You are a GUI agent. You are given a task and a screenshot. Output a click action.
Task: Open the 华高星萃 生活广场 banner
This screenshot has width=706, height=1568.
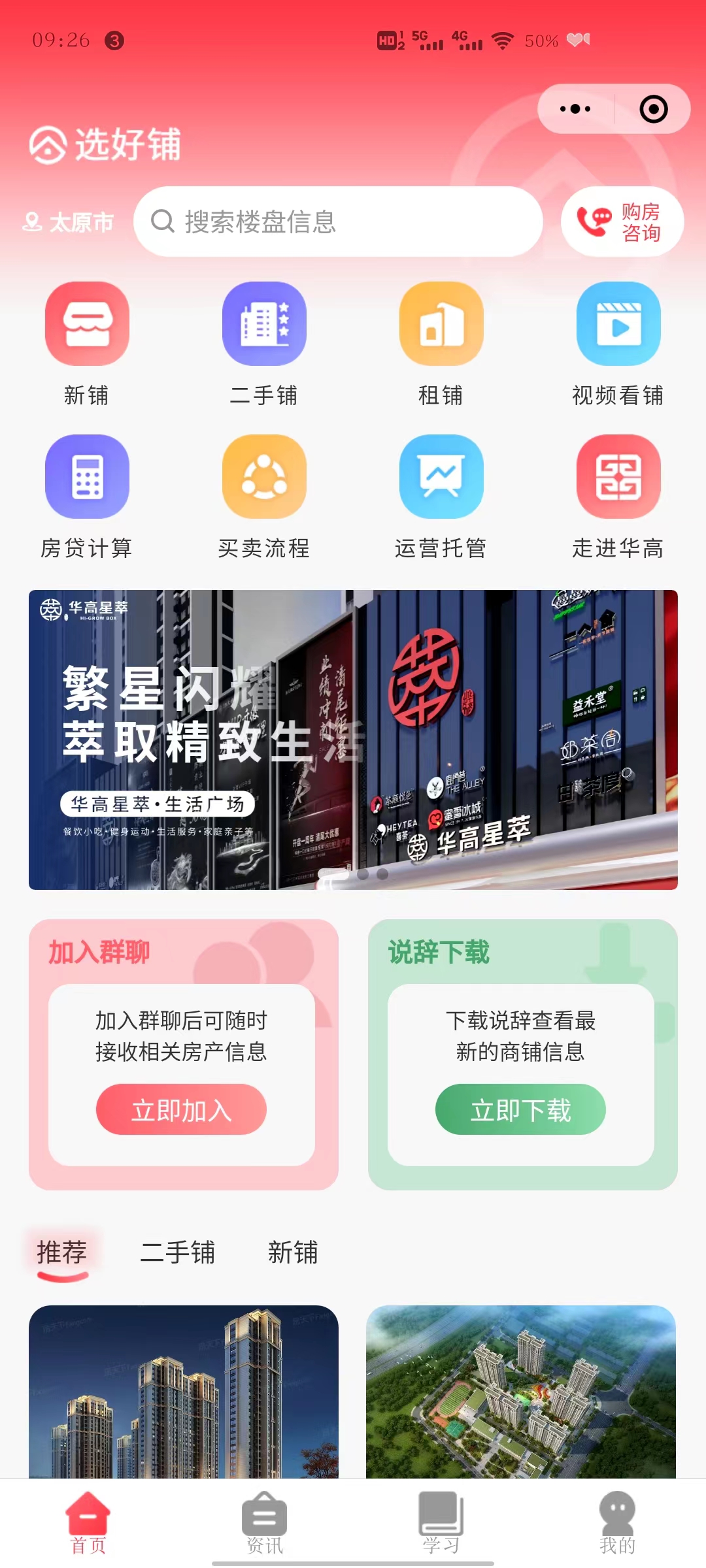[x=353, y=740]
